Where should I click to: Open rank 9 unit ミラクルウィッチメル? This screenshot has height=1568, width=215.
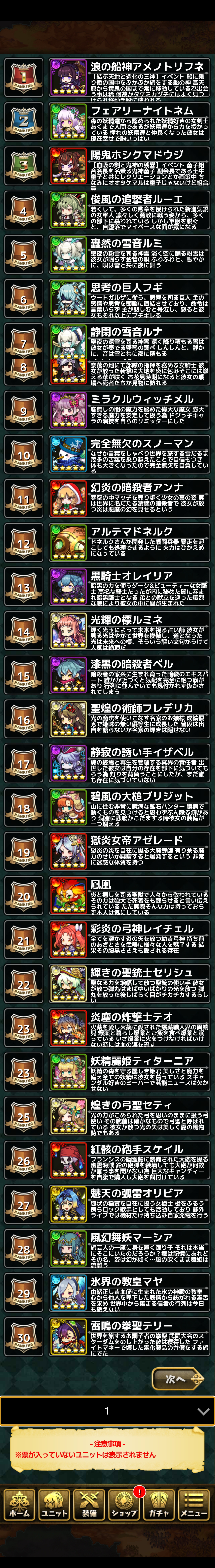point(130,408)
